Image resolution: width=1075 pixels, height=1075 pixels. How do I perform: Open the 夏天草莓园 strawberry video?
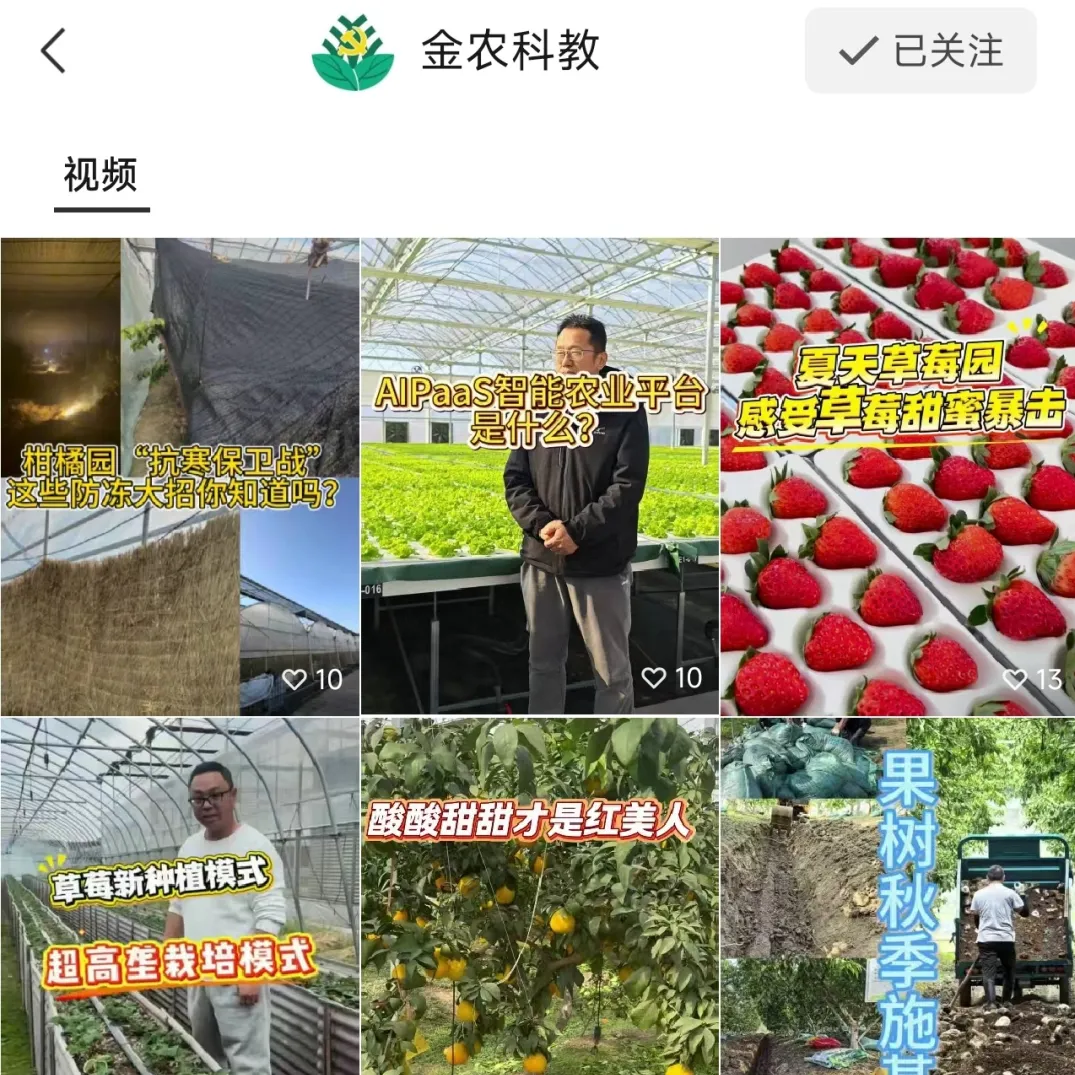[x=897, y=476]
